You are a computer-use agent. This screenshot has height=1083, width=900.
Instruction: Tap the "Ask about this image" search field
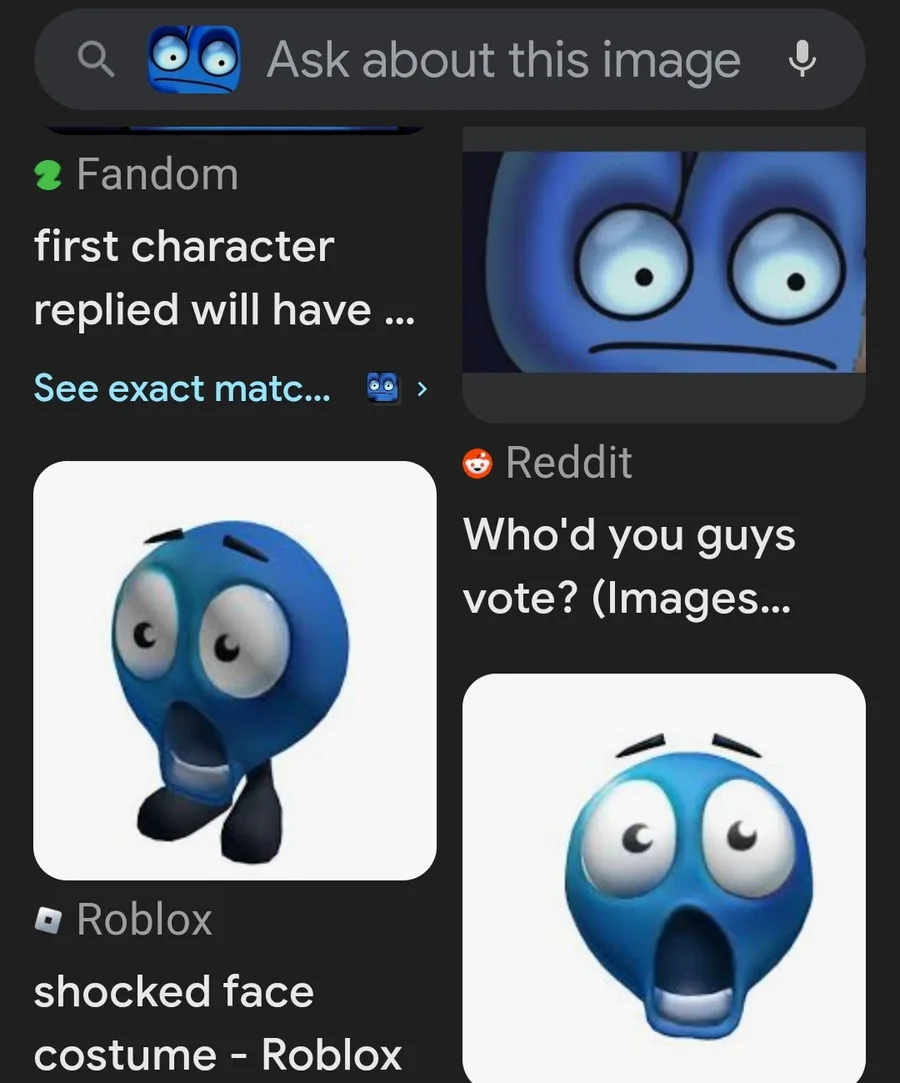[x=503, y=60]
